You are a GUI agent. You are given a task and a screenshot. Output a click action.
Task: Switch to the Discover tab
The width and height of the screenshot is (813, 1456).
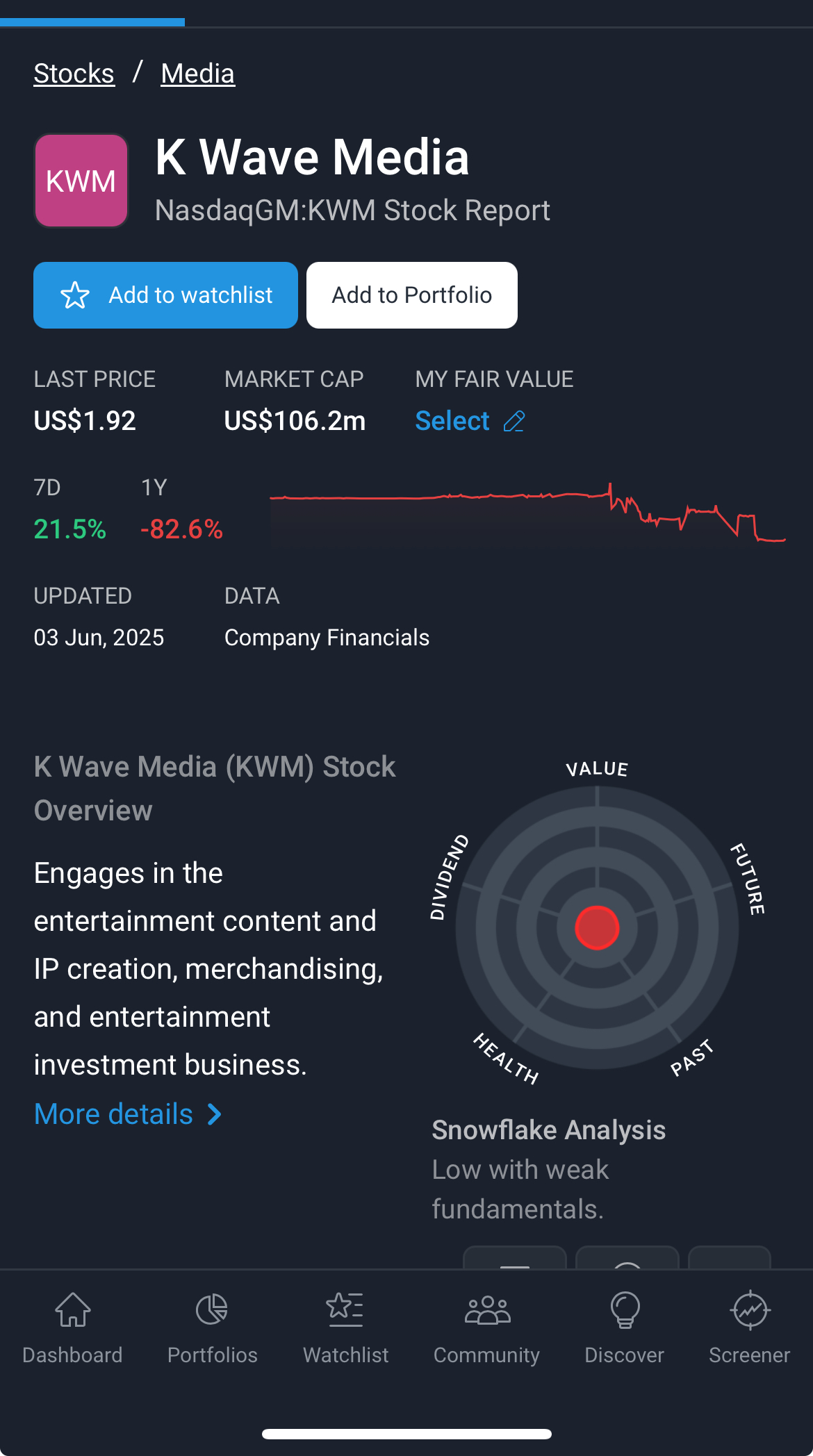click(624, 1328)
